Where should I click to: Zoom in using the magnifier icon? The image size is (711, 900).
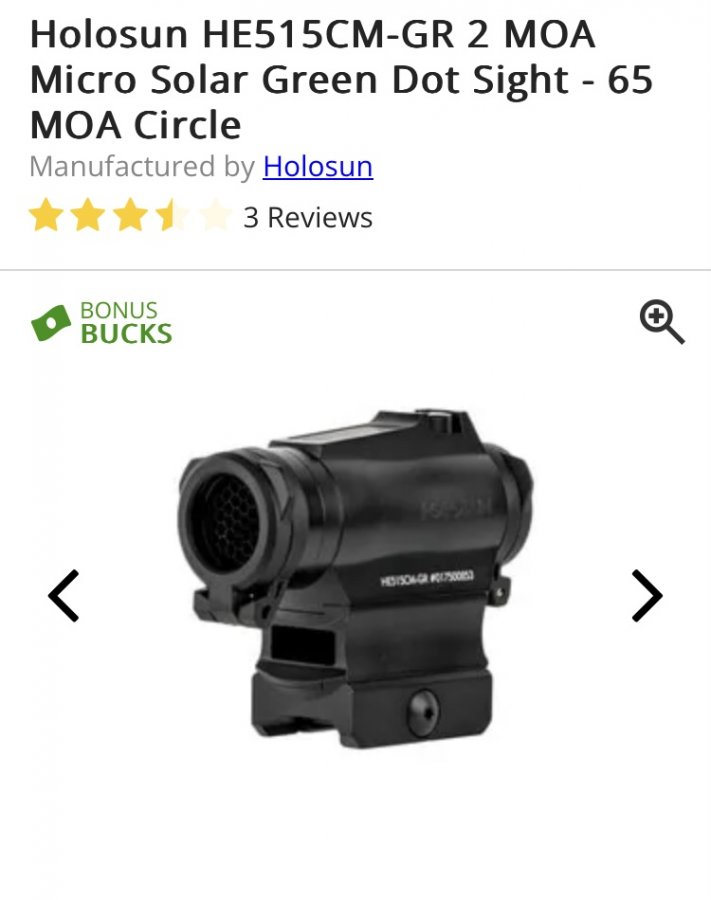click(661, 322)
